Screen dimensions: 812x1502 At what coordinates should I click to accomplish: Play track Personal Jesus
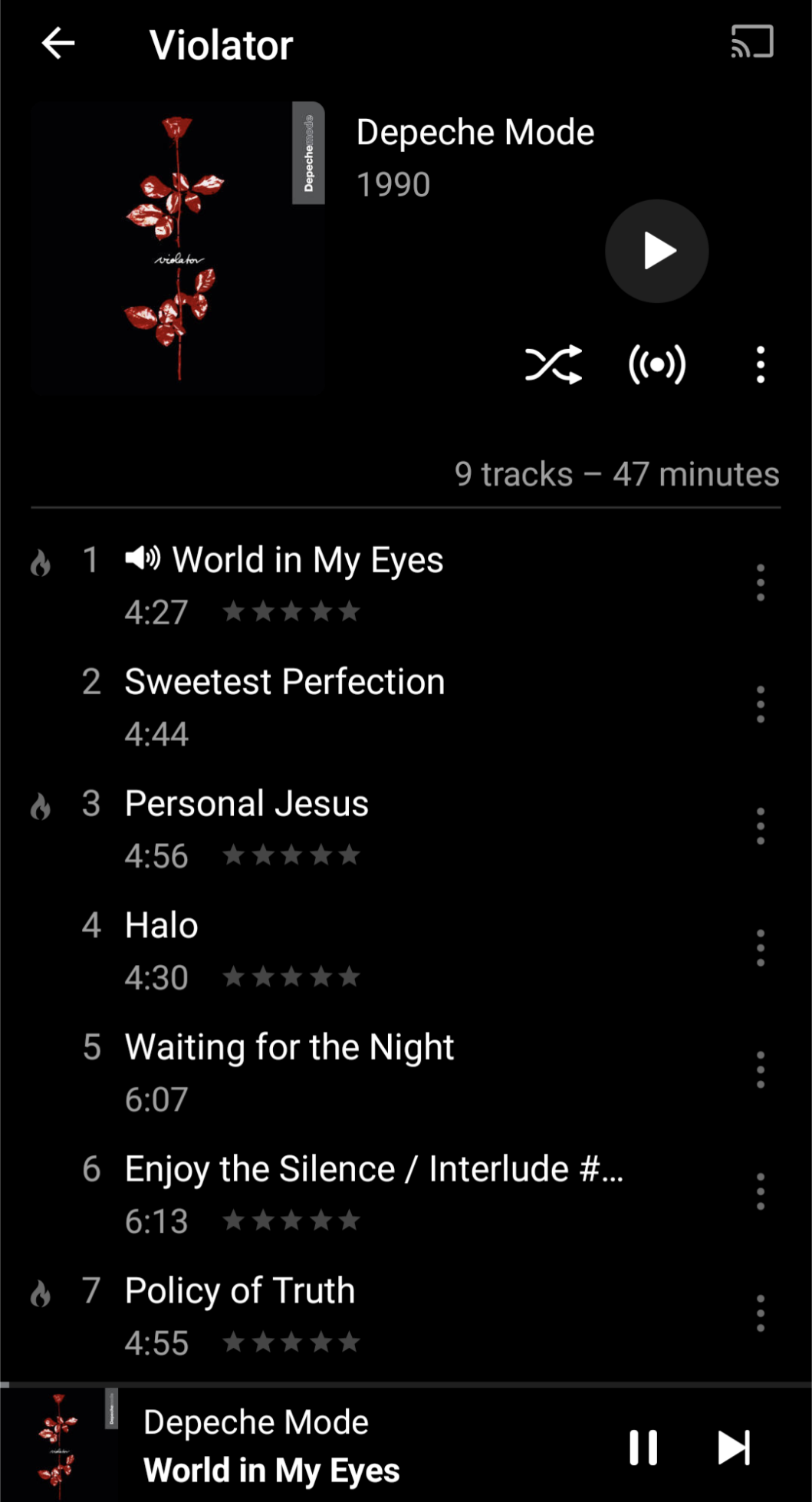(246, 804)
